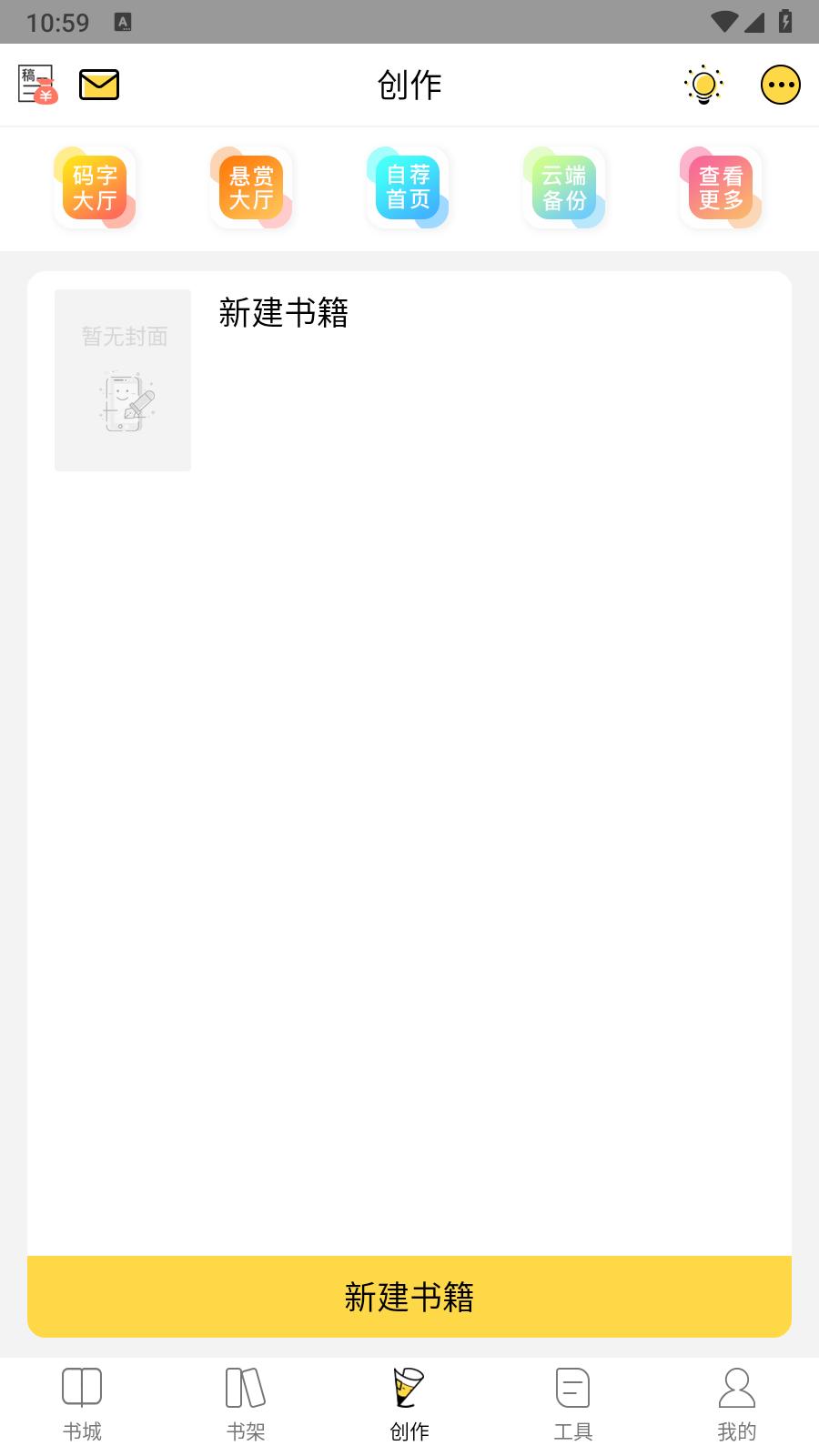Open the three-dot more menu
Image resolution: width=819 pixels, height=1456 pixels.
click(x=780, y=85)
